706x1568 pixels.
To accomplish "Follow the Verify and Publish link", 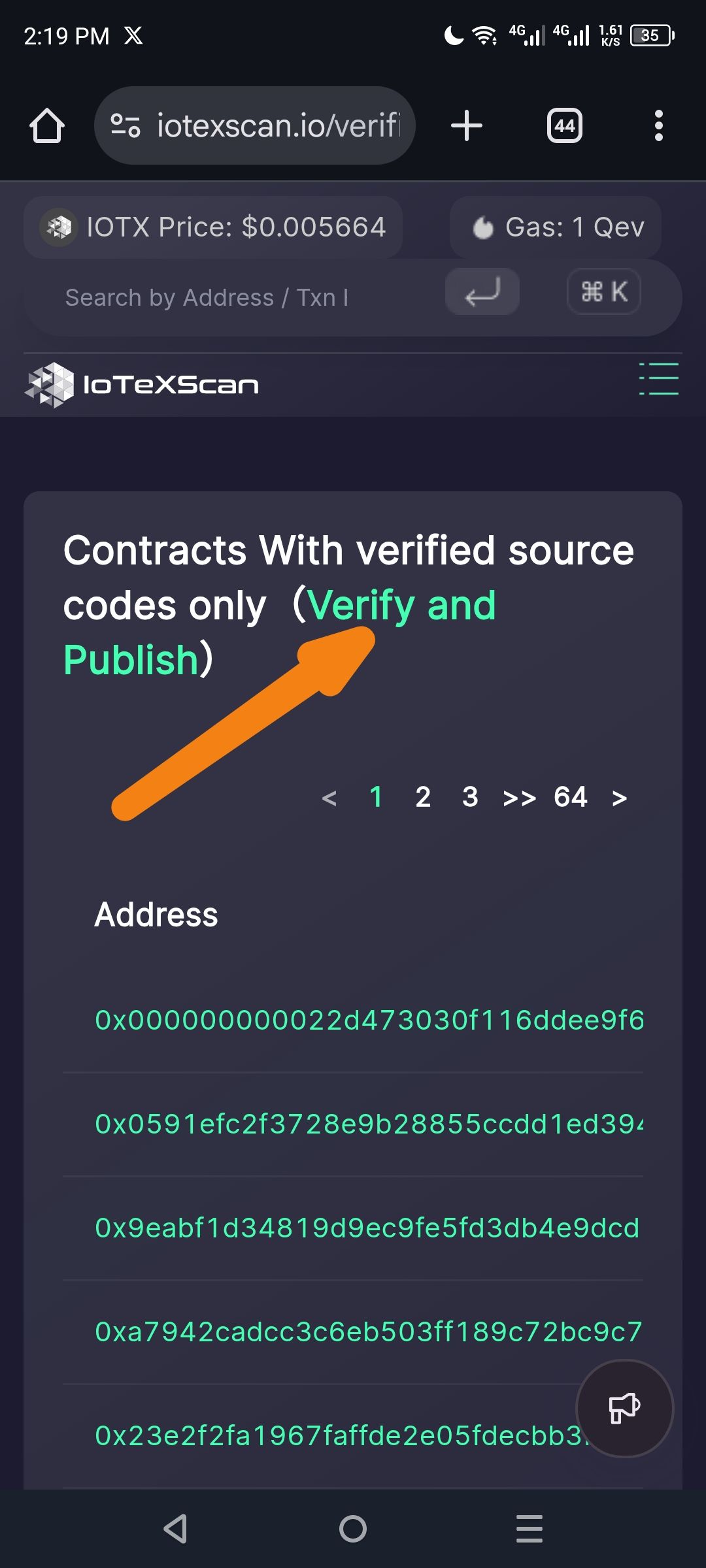I will 280,632.
